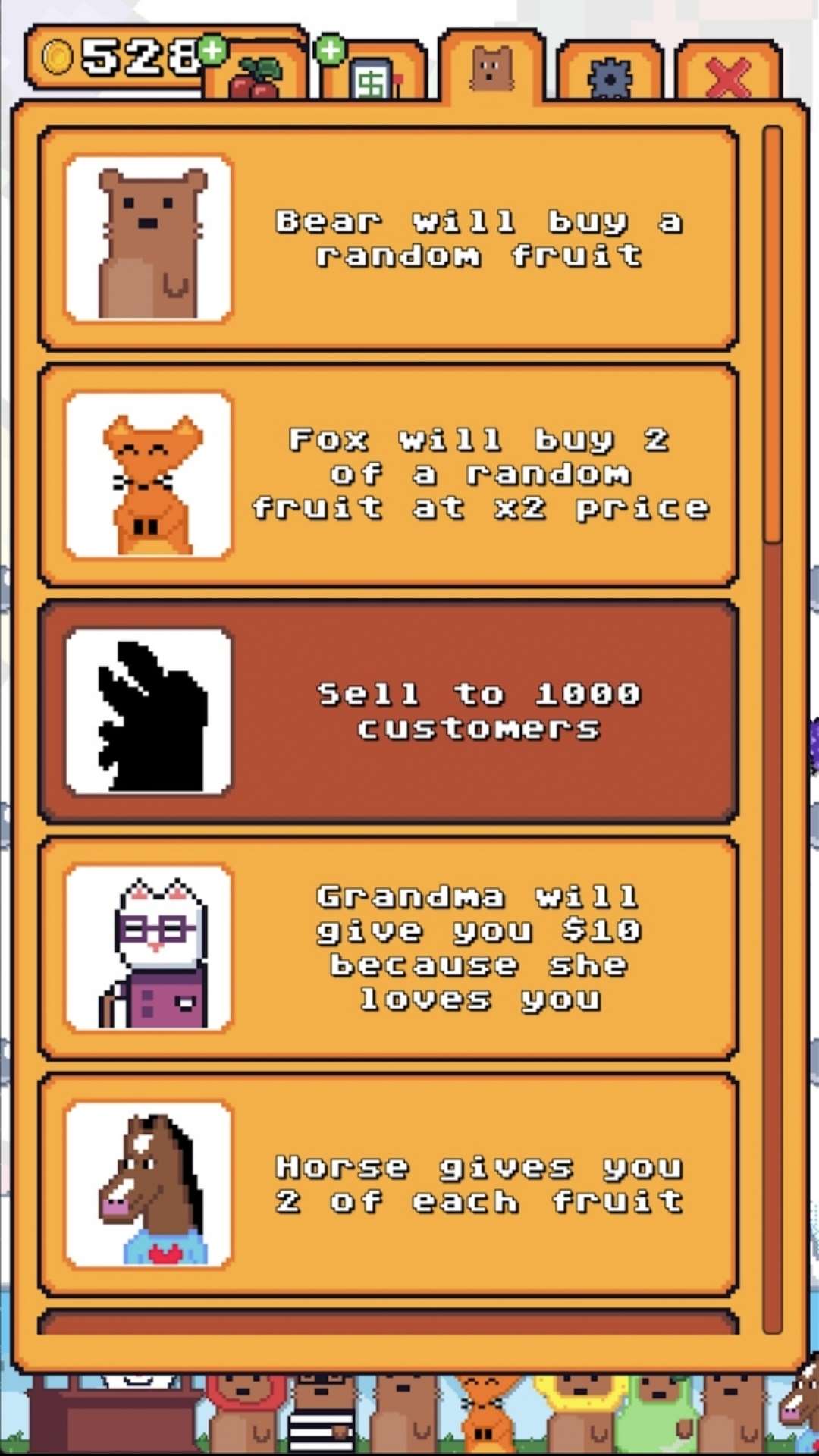This screenshot has height=1456, width=819.
Task: Select the bear customers tab
Action: tap(492, 68)
